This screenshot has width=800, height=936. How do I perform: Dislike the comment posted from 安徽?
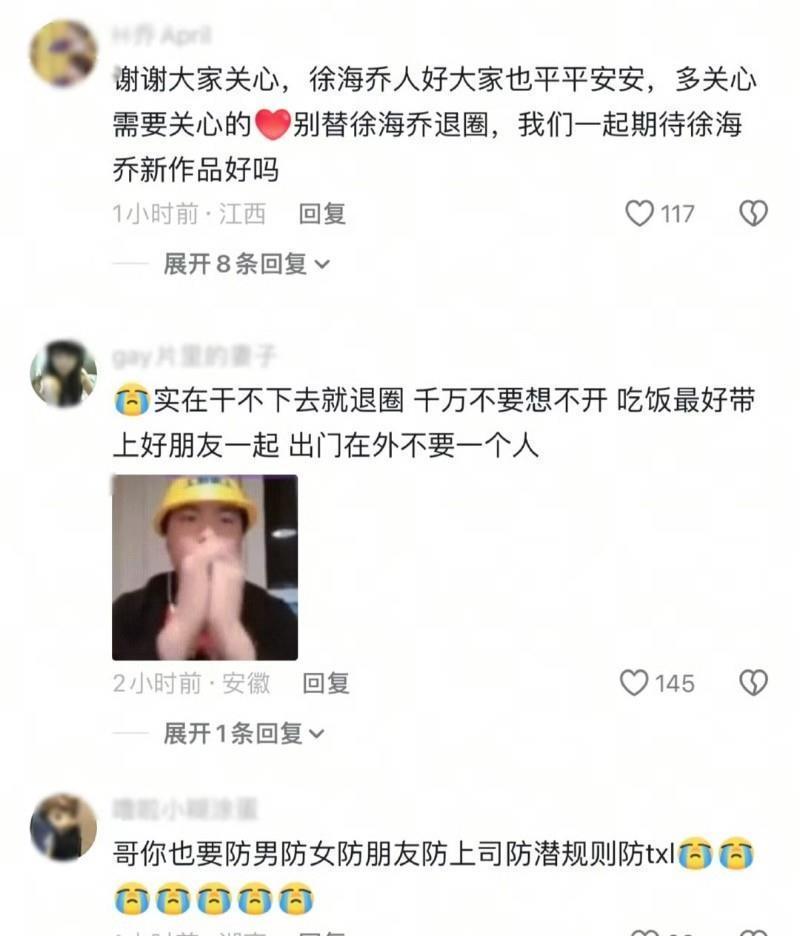(753, 683)
